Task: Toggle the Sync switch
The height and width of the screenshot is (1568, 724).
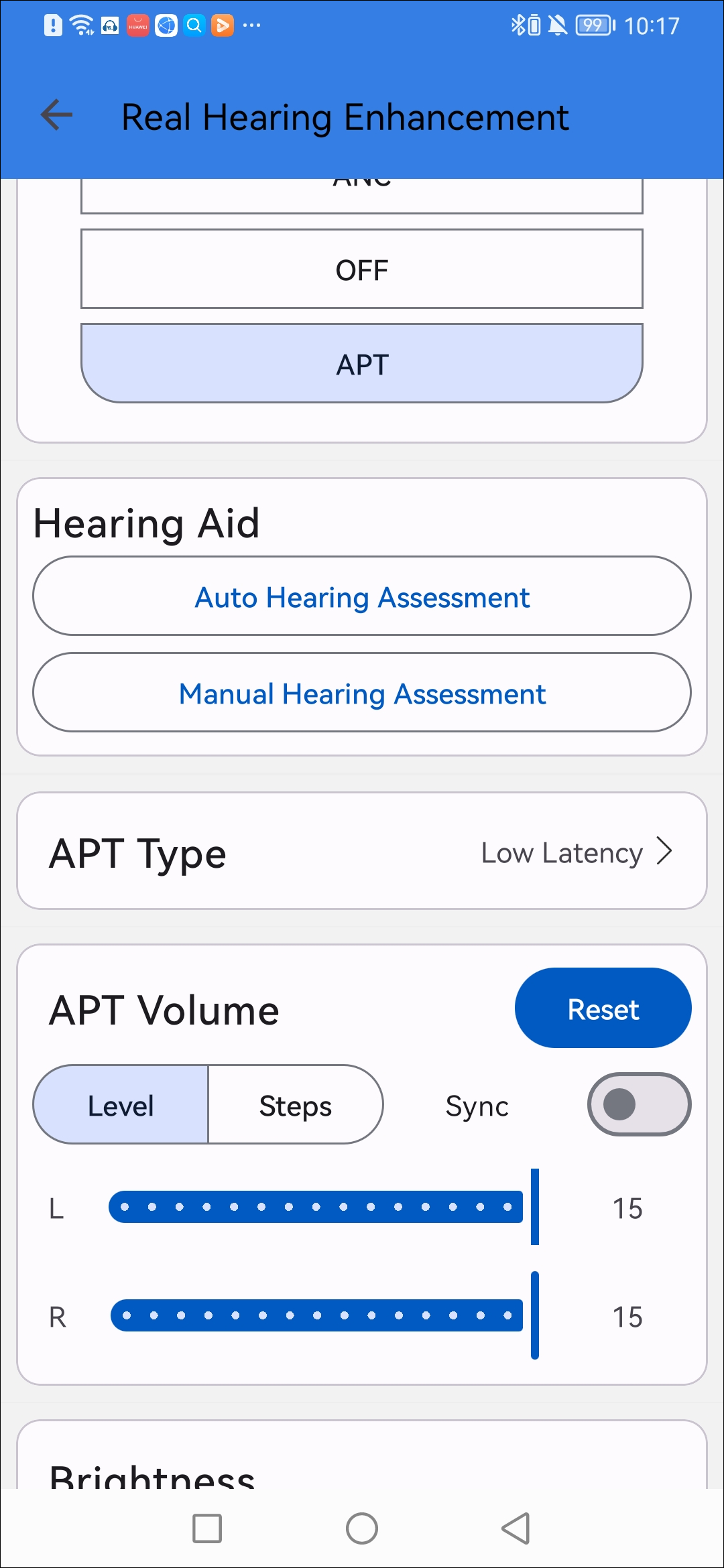Action: point(640,1105)
